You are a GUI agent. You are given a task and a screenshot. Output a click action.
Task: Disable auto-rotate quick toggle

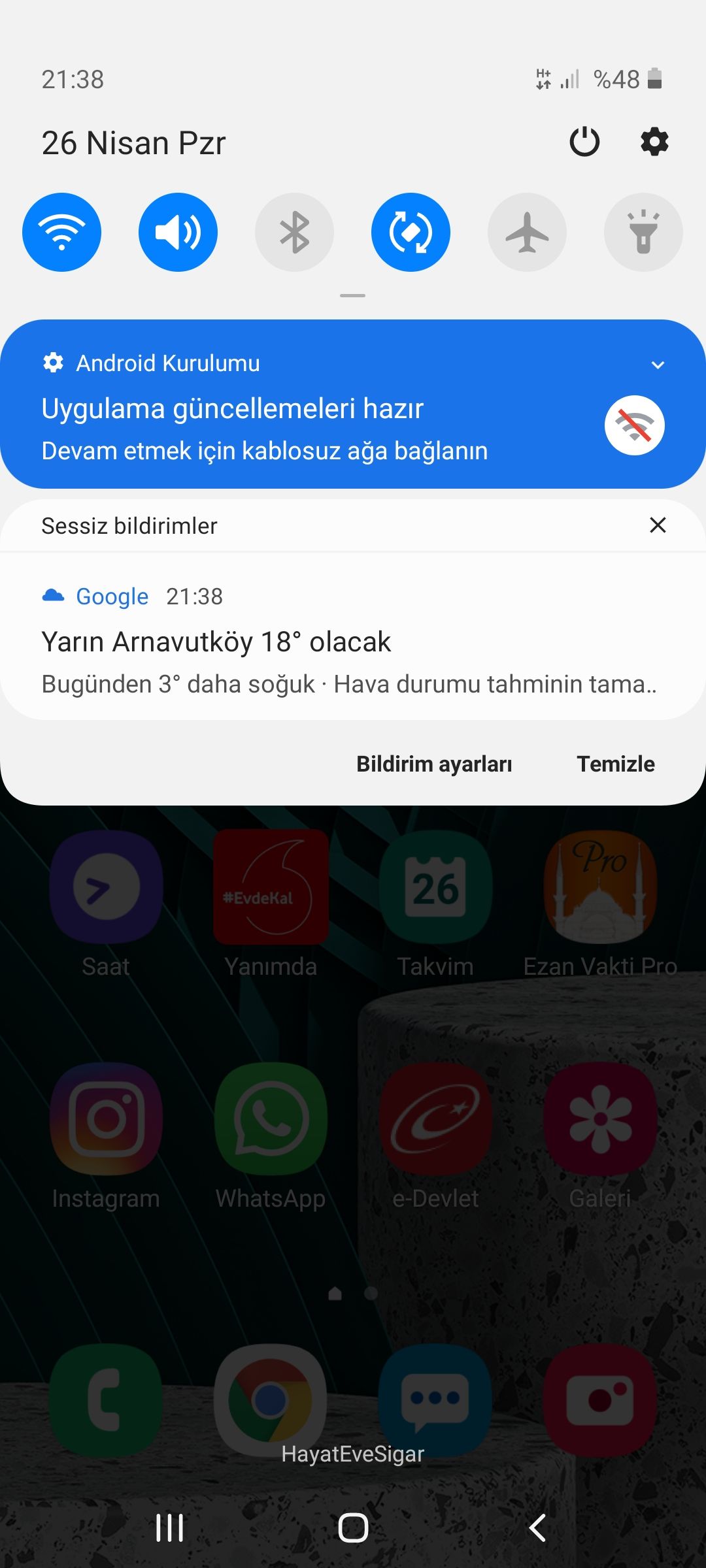(x=411, y=232)
